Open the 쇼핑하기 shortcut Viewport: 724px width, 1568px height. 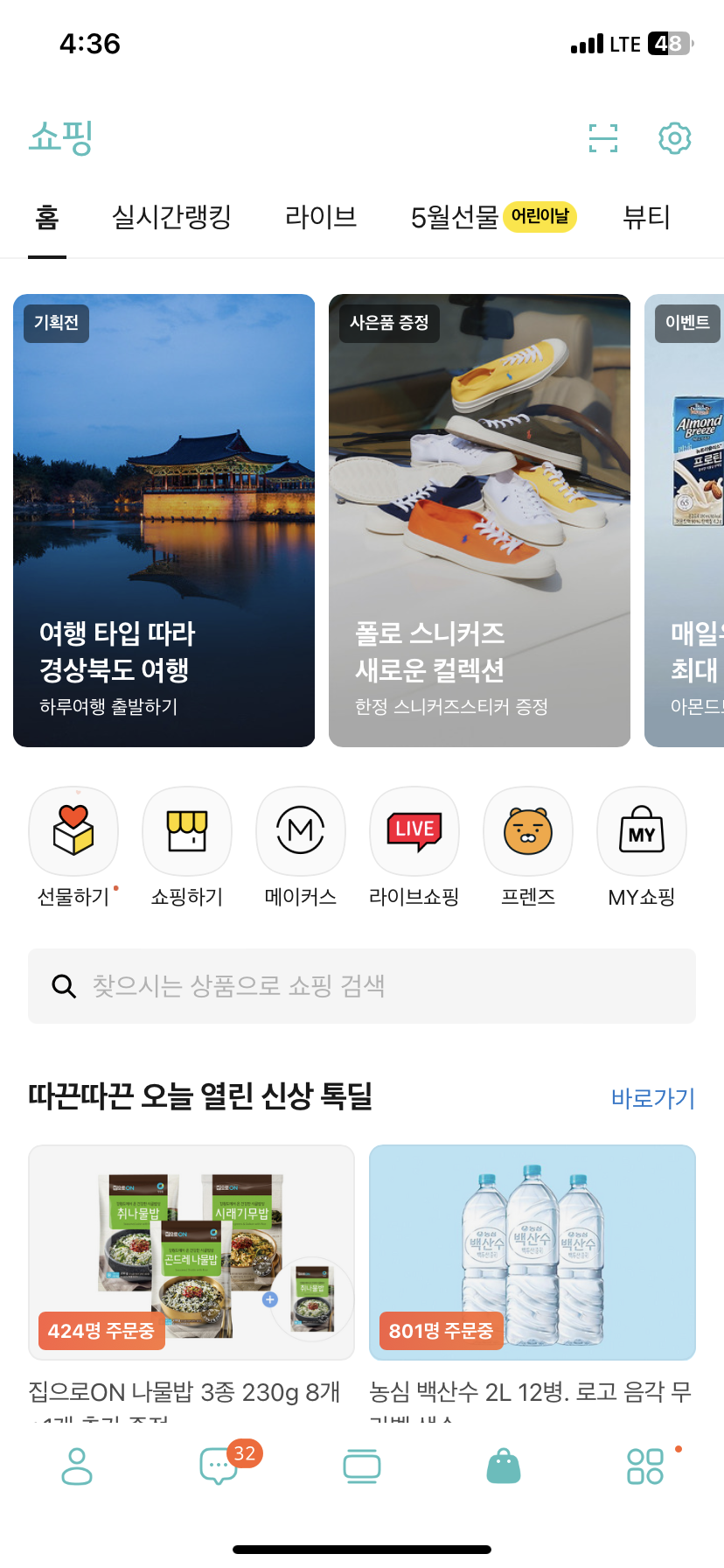187,831
